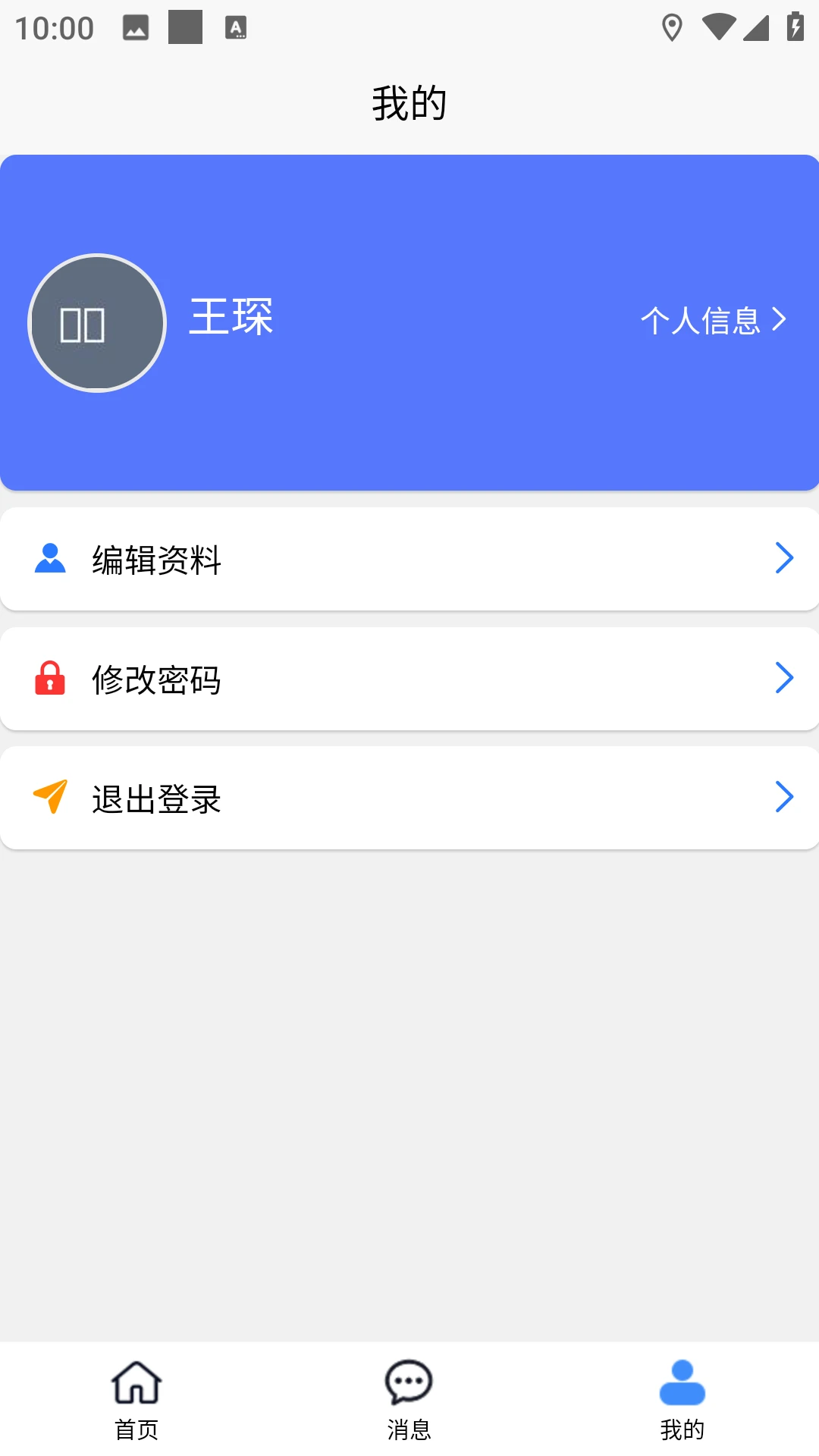This screenshot has height=1456, width=819.
Task: Open 退出登录 via the chevron arrow
Action: tap(785, 797)
